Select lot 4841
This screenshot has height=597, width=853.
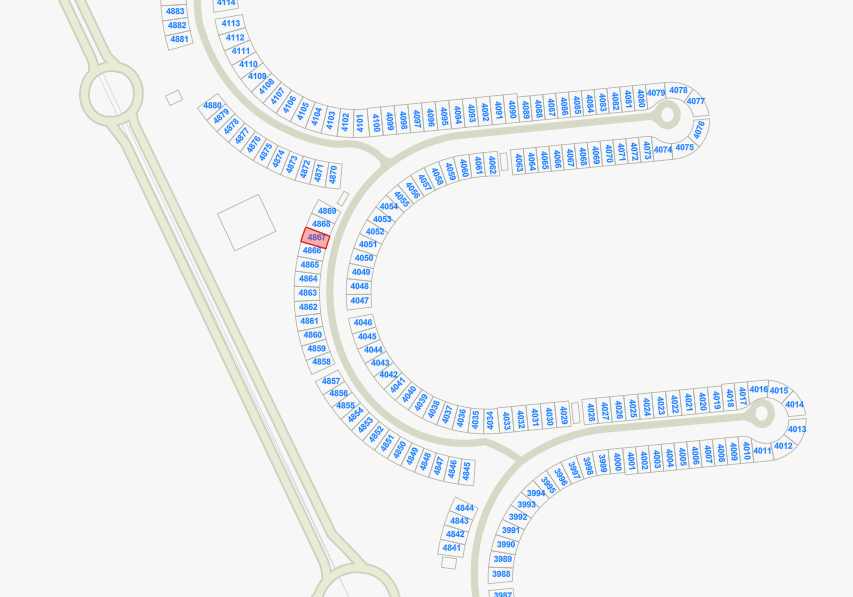pyautogui.click(x=452, y=548)
